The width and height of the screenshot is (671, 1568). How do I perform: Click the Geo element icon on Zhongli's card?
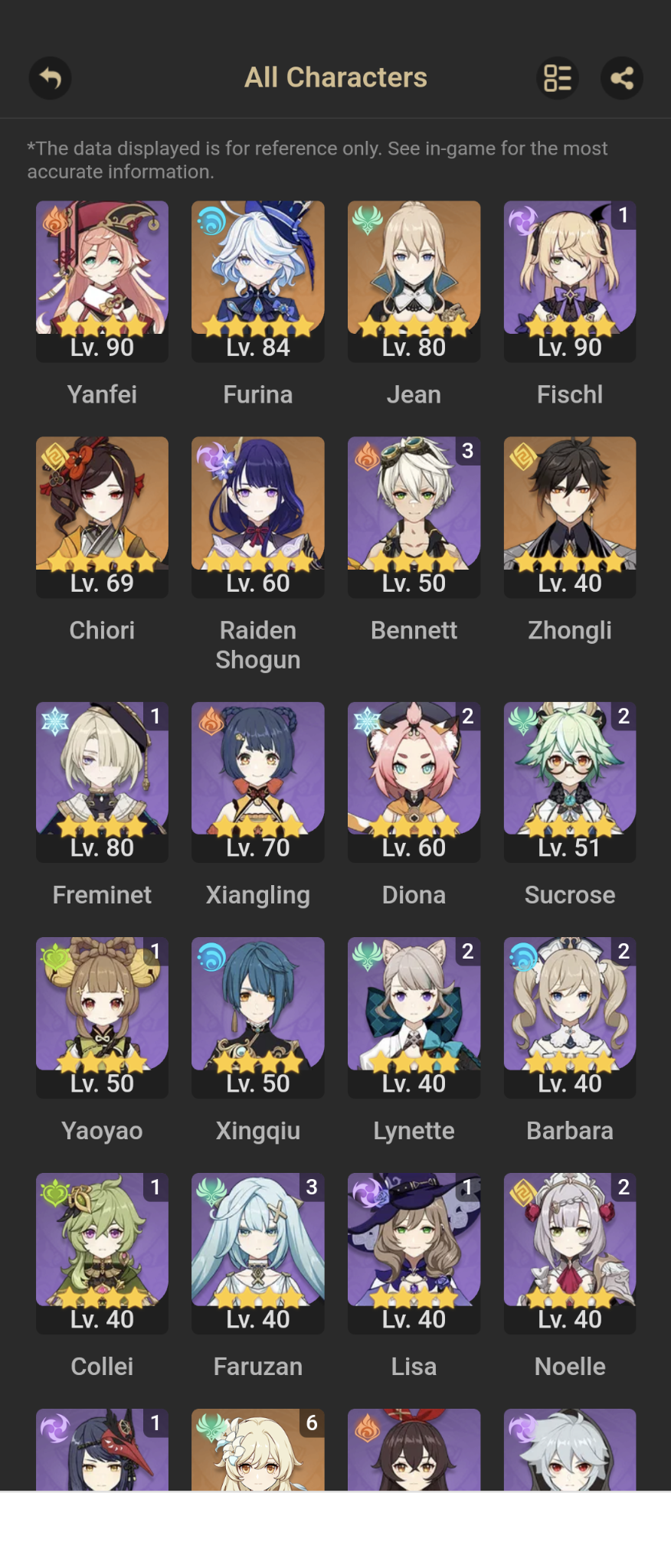[522, 457]
